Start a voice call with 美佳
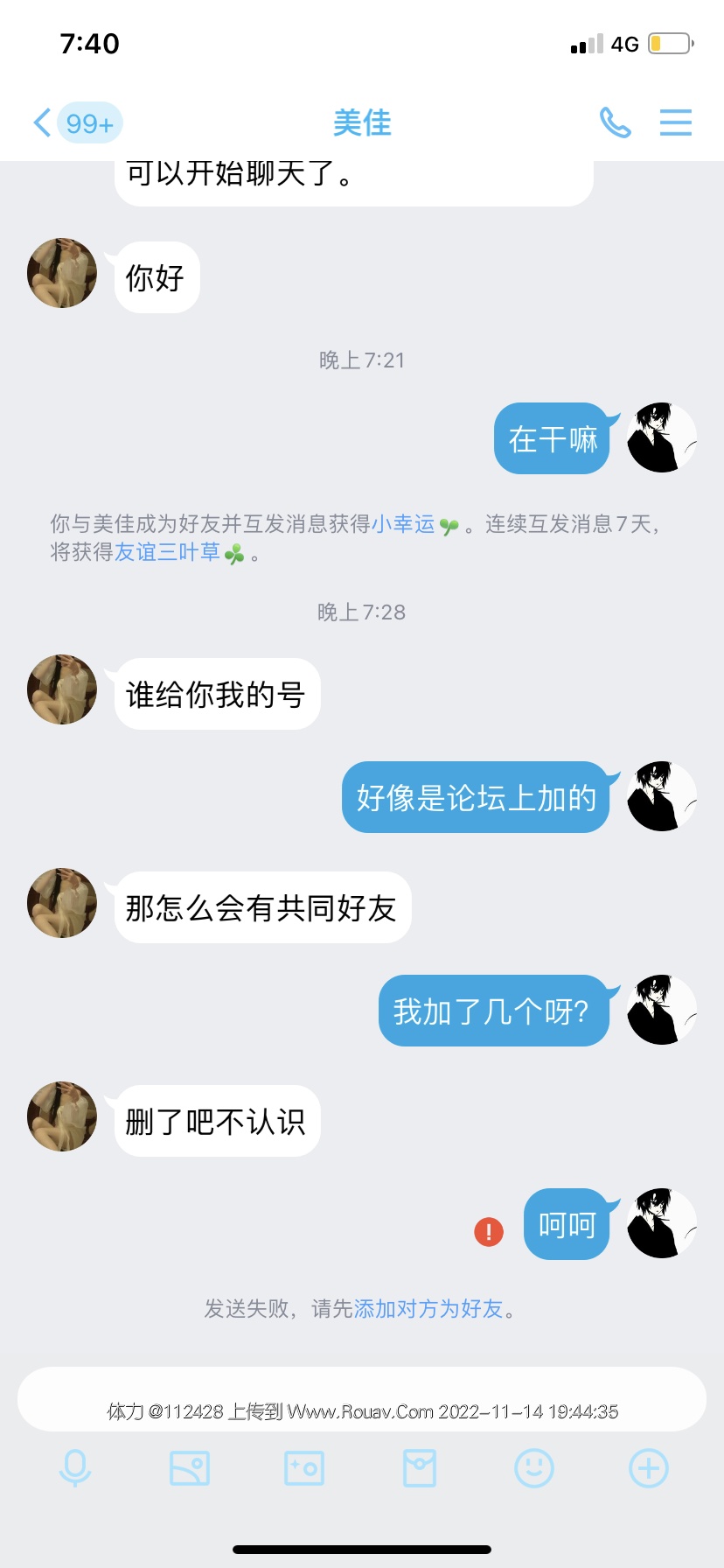The width and height of the screenshot is (724, 1568). coord(615,122)
